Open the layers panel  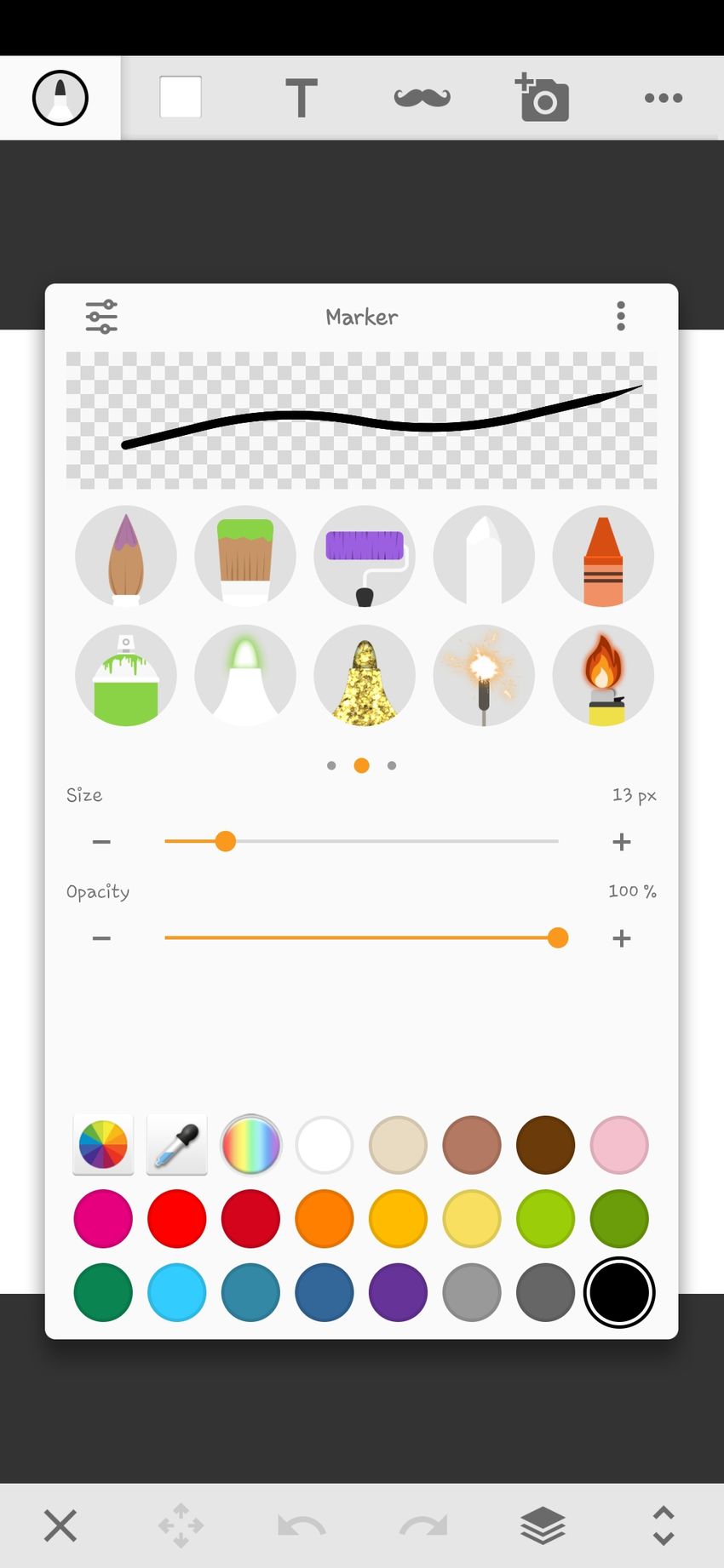pyautogui.click(x=543, y=1525)
